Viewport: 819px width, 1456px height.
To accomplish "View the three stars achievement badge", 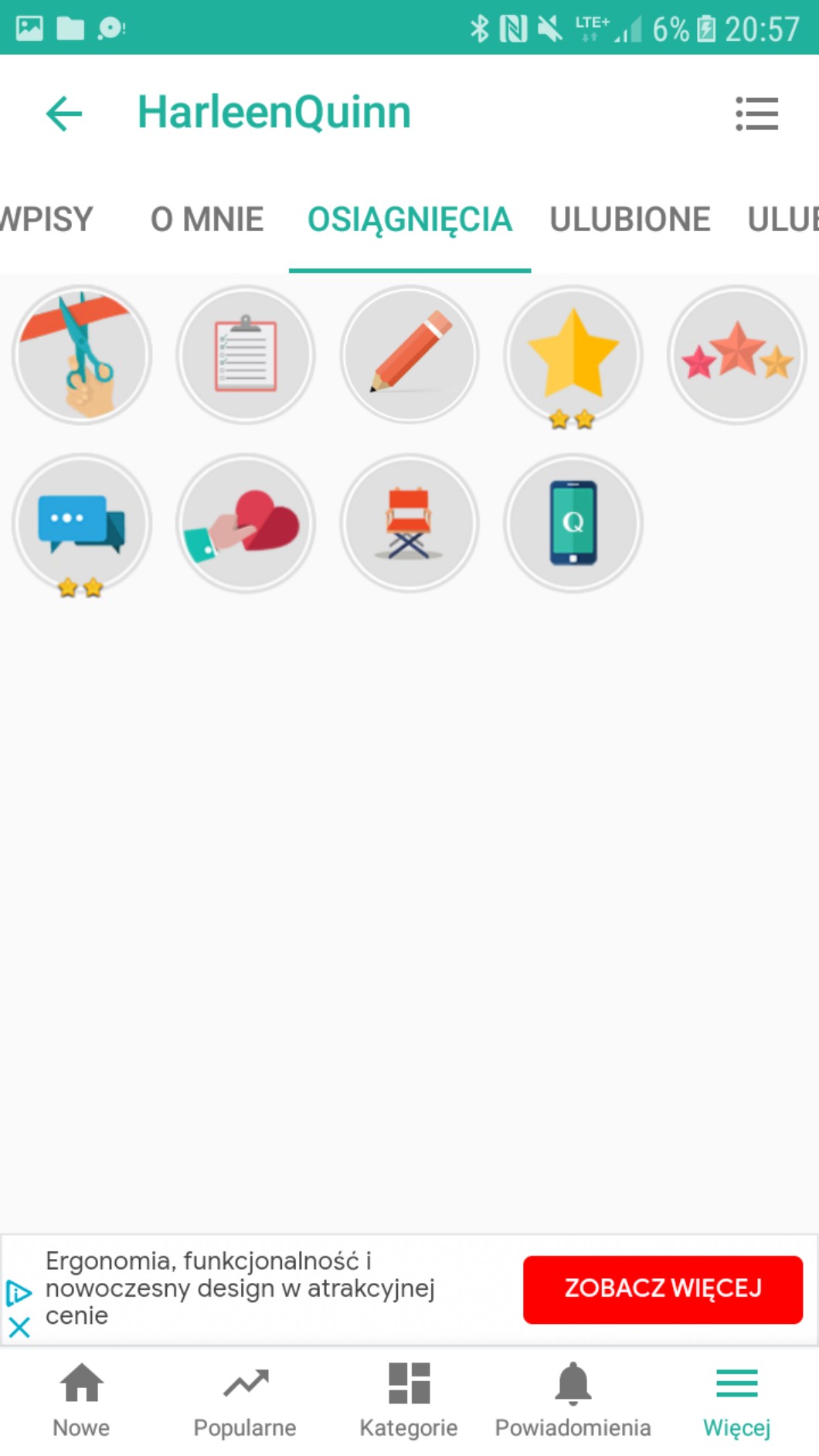I will tap(737, 355).
